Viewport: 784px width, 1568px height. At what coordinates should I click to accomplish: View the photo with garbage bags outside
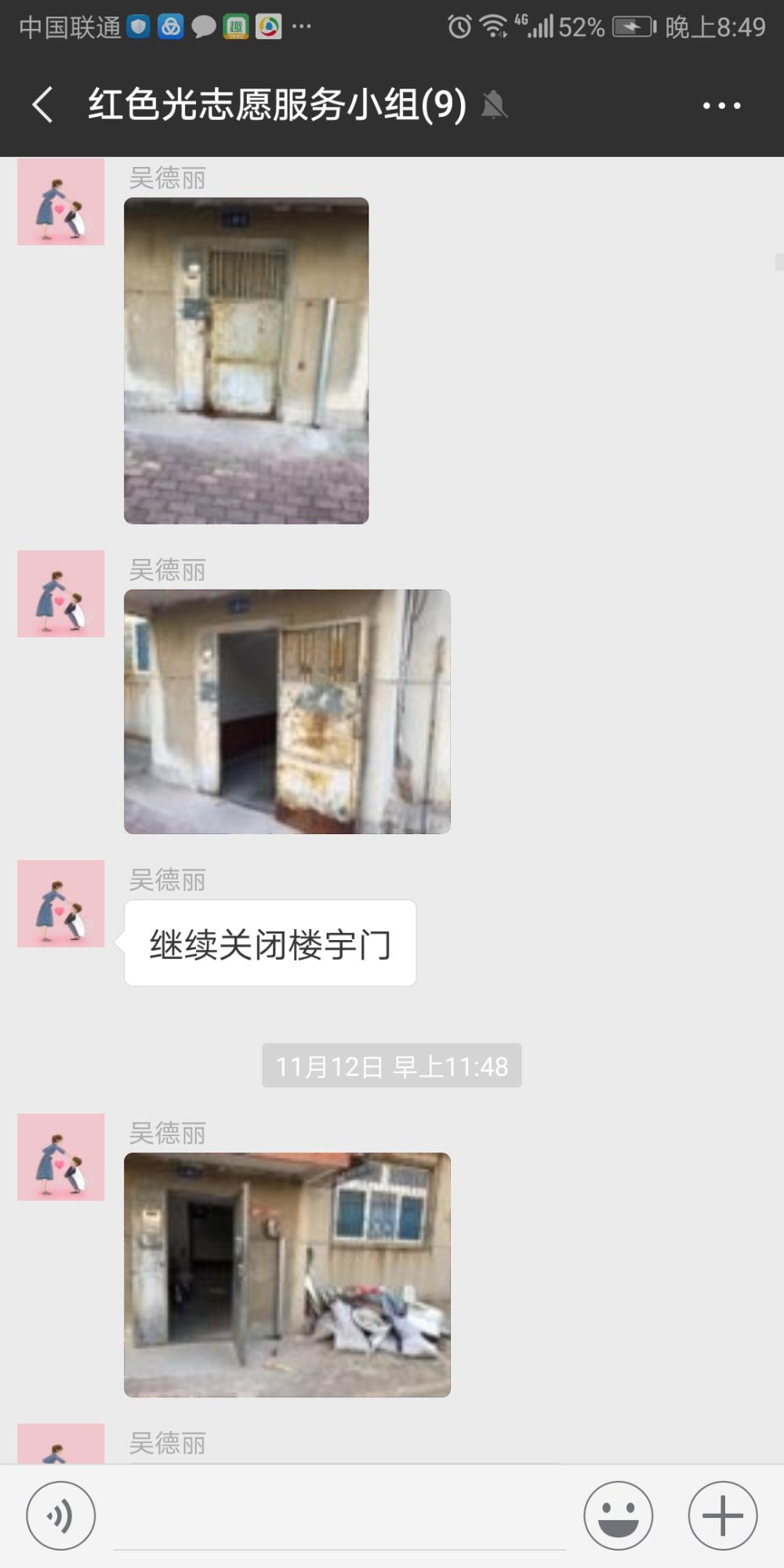[x=287, y=1275]
